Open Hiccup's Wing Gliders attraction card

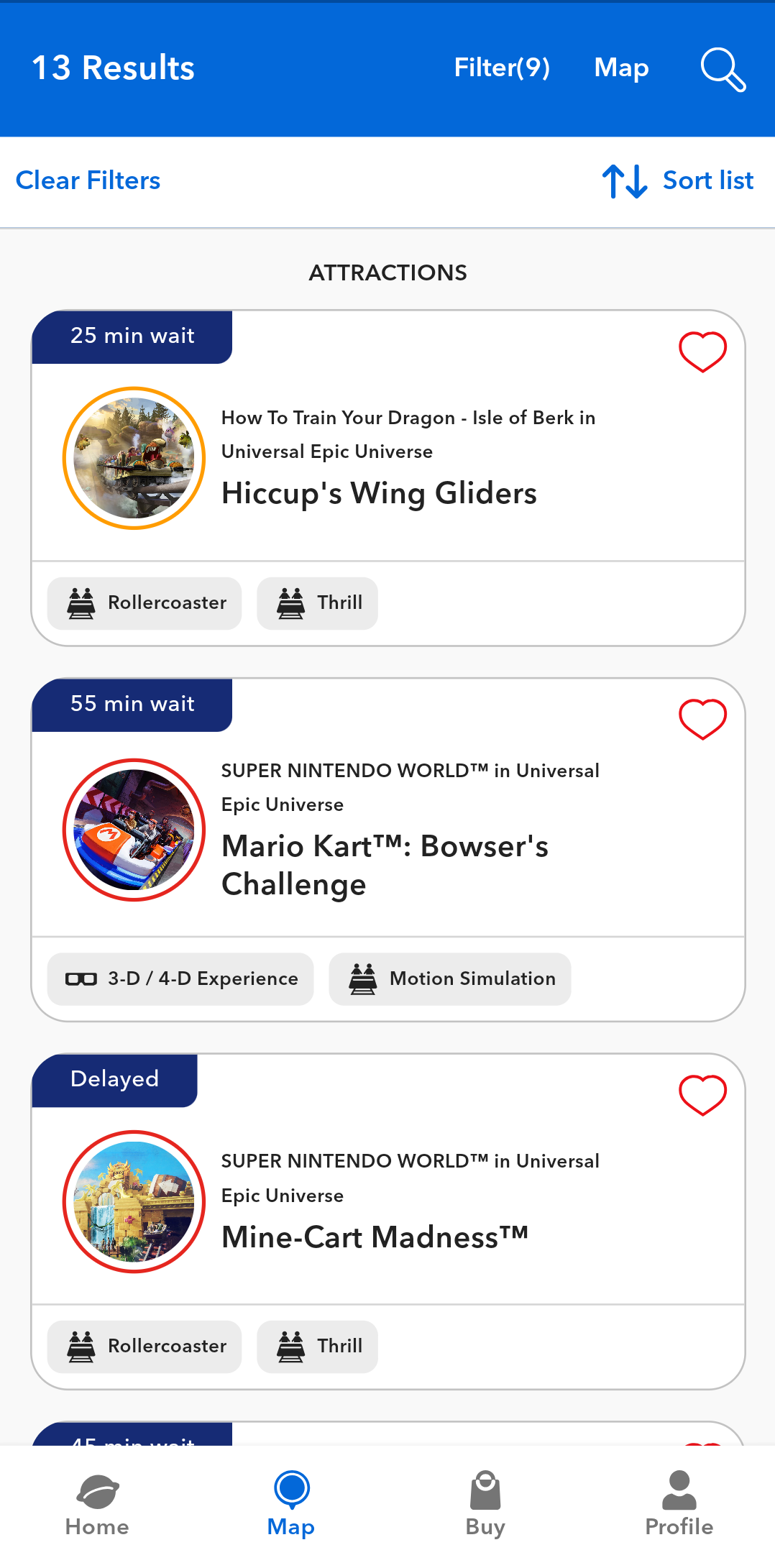379,493
